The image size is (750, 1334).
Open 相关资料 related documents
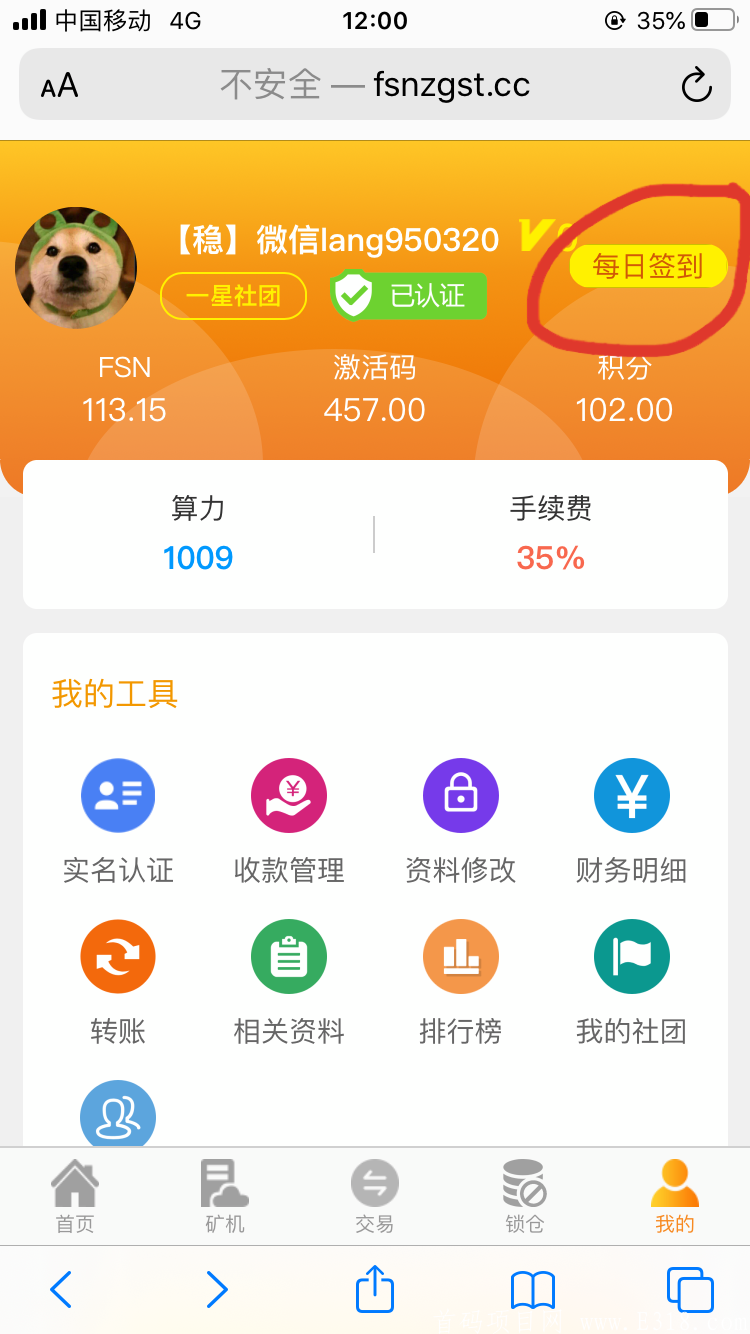[288, 956]
